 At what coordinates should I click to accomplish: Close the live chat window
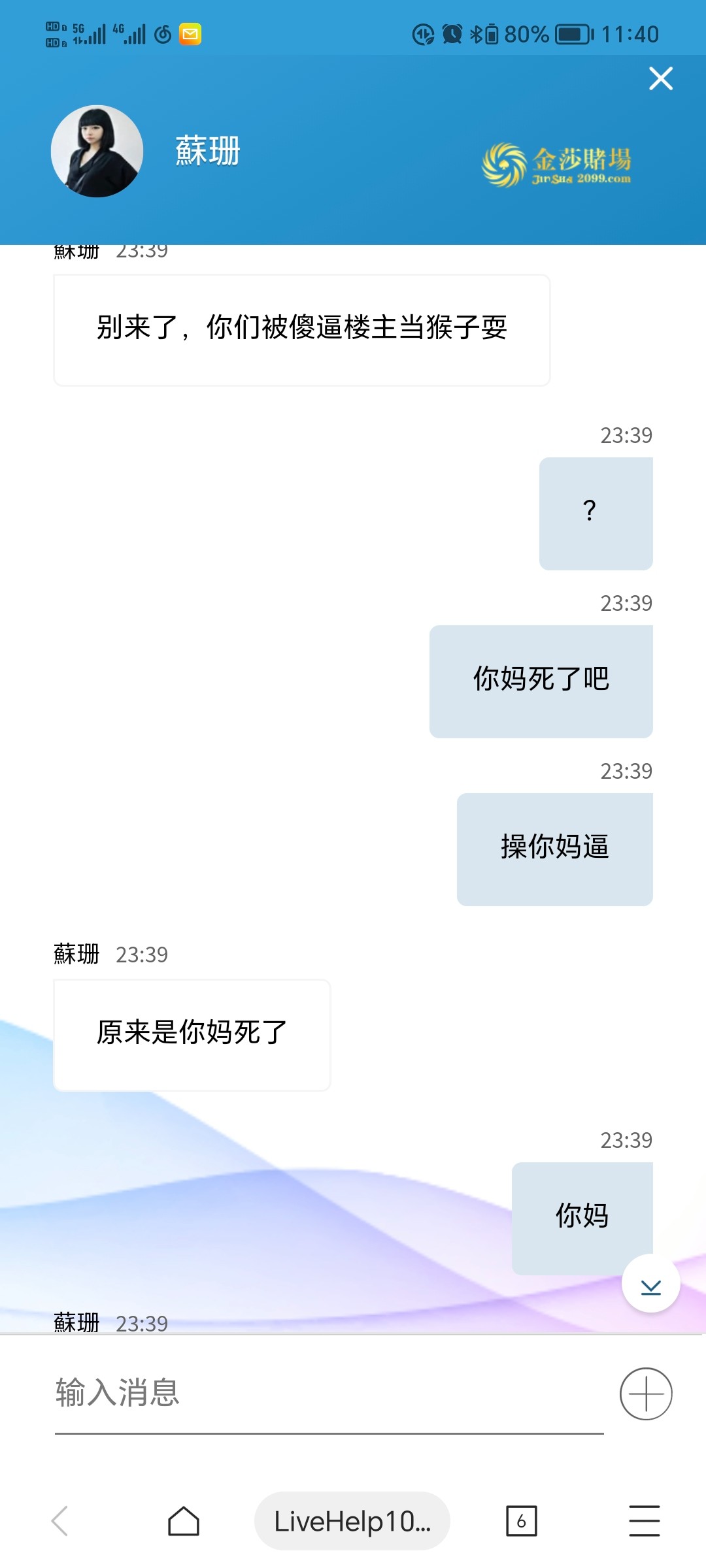coord(660,78)
